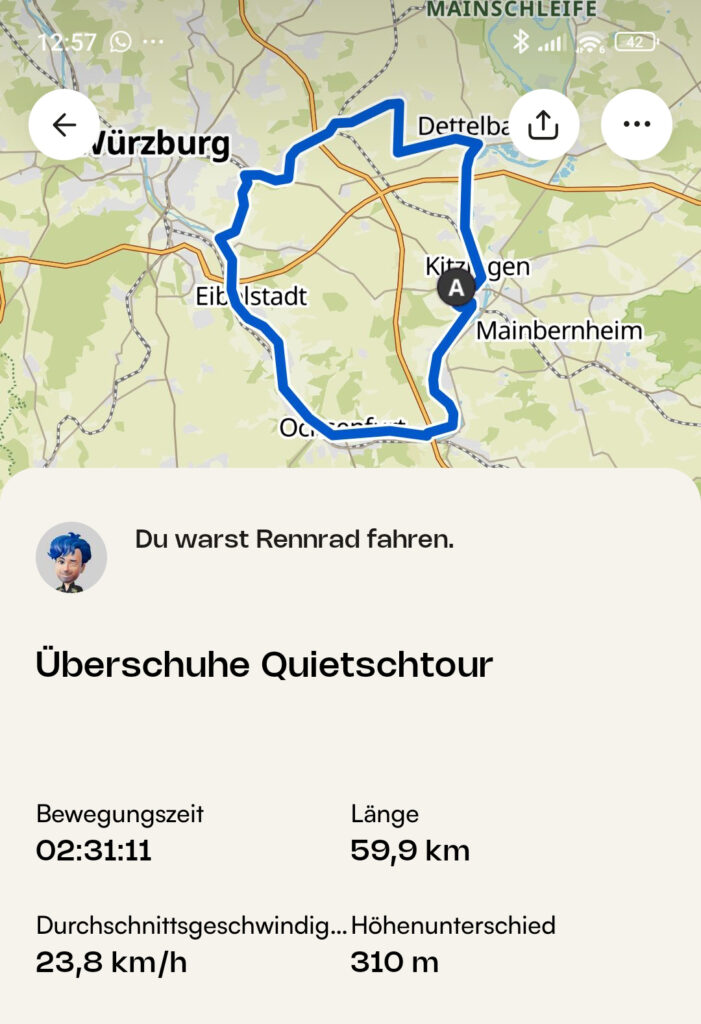The image size is (701, 1024).
Task: Open the three-dot overflow menu
Action: (636, 125)
